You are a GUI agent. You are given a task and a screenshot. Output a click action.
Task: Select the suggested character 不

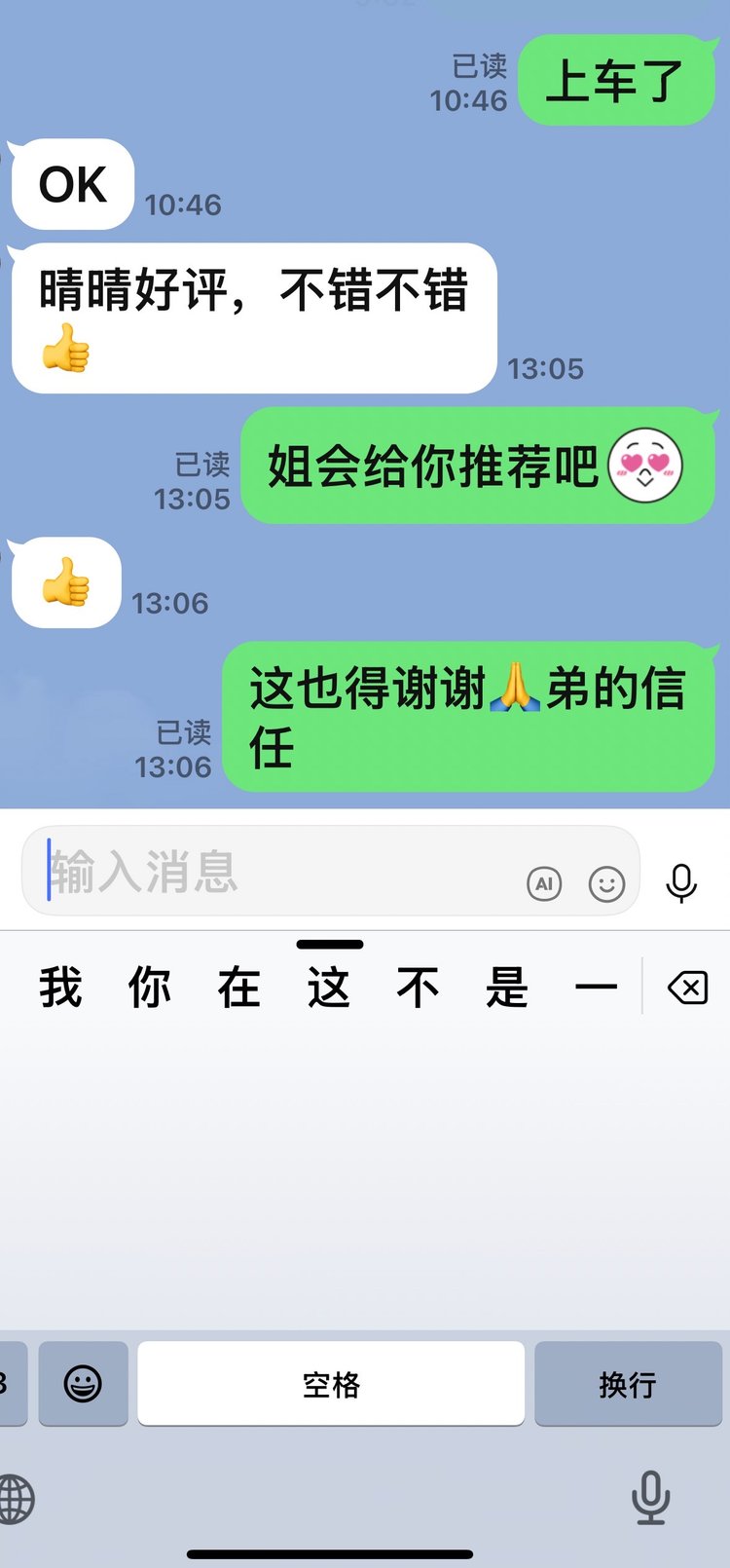419,988
